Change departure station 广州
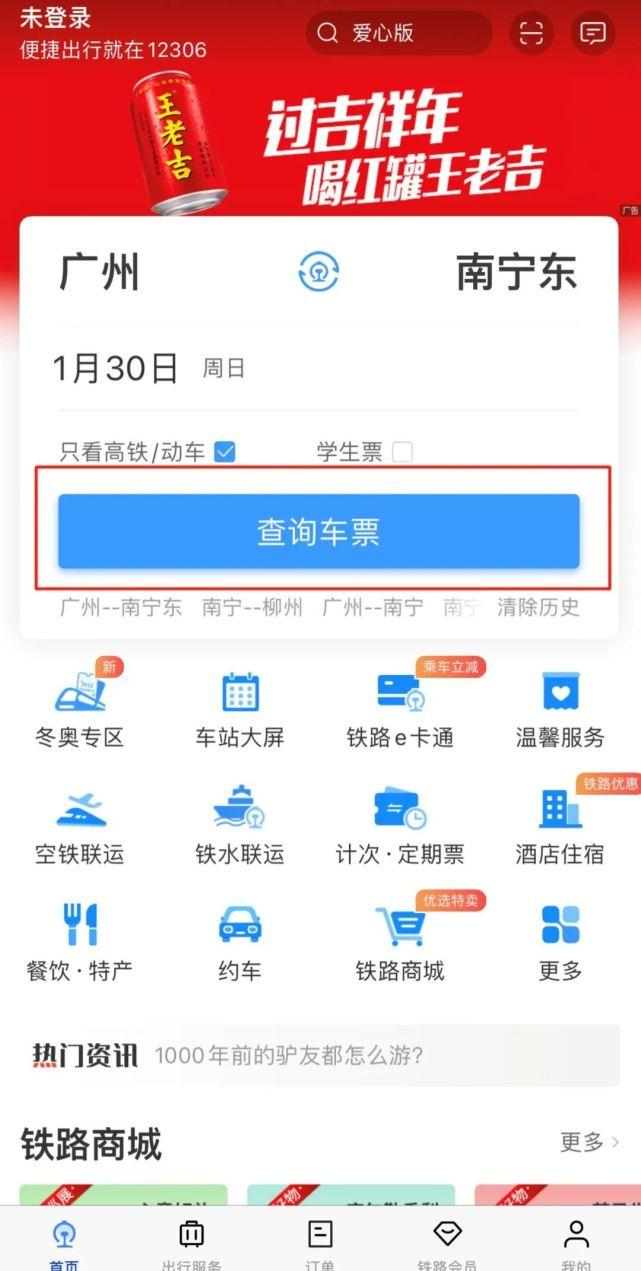 tap(99, 272)
